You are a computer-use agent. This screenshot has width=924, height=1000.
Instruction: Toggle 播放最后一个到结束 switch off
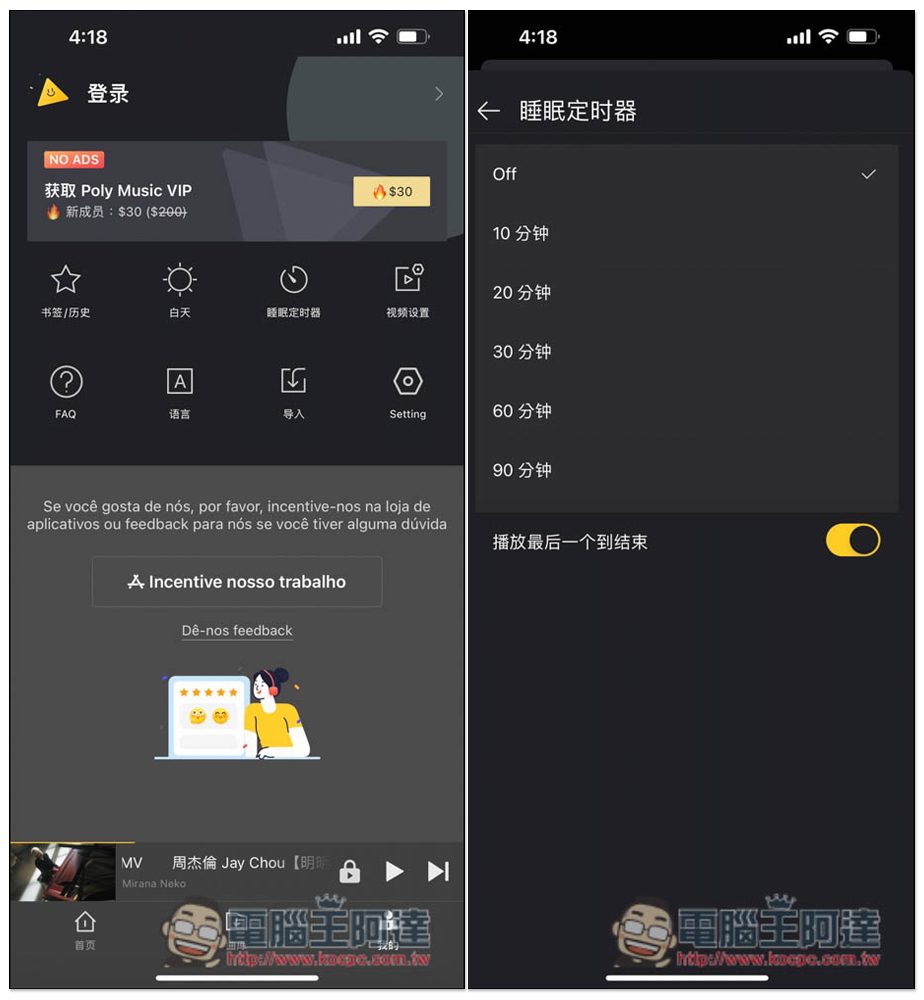[852, 541]
